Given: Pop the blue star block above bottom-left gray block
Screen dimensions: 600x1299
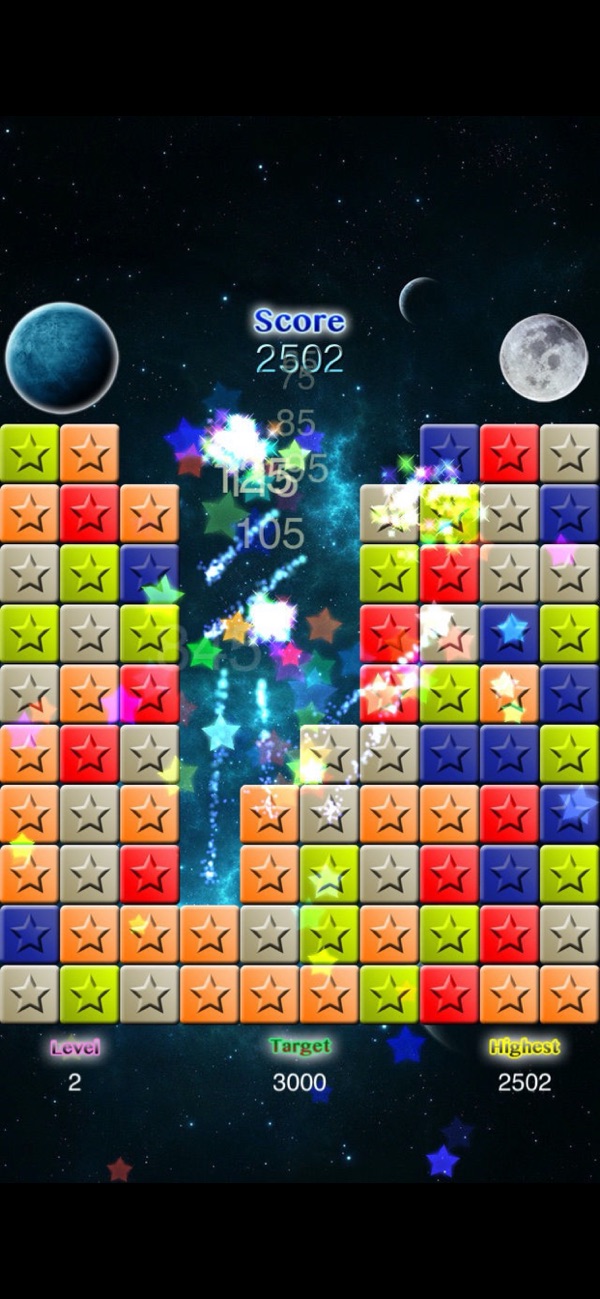Looking at the screenshot, I should 29,933.
